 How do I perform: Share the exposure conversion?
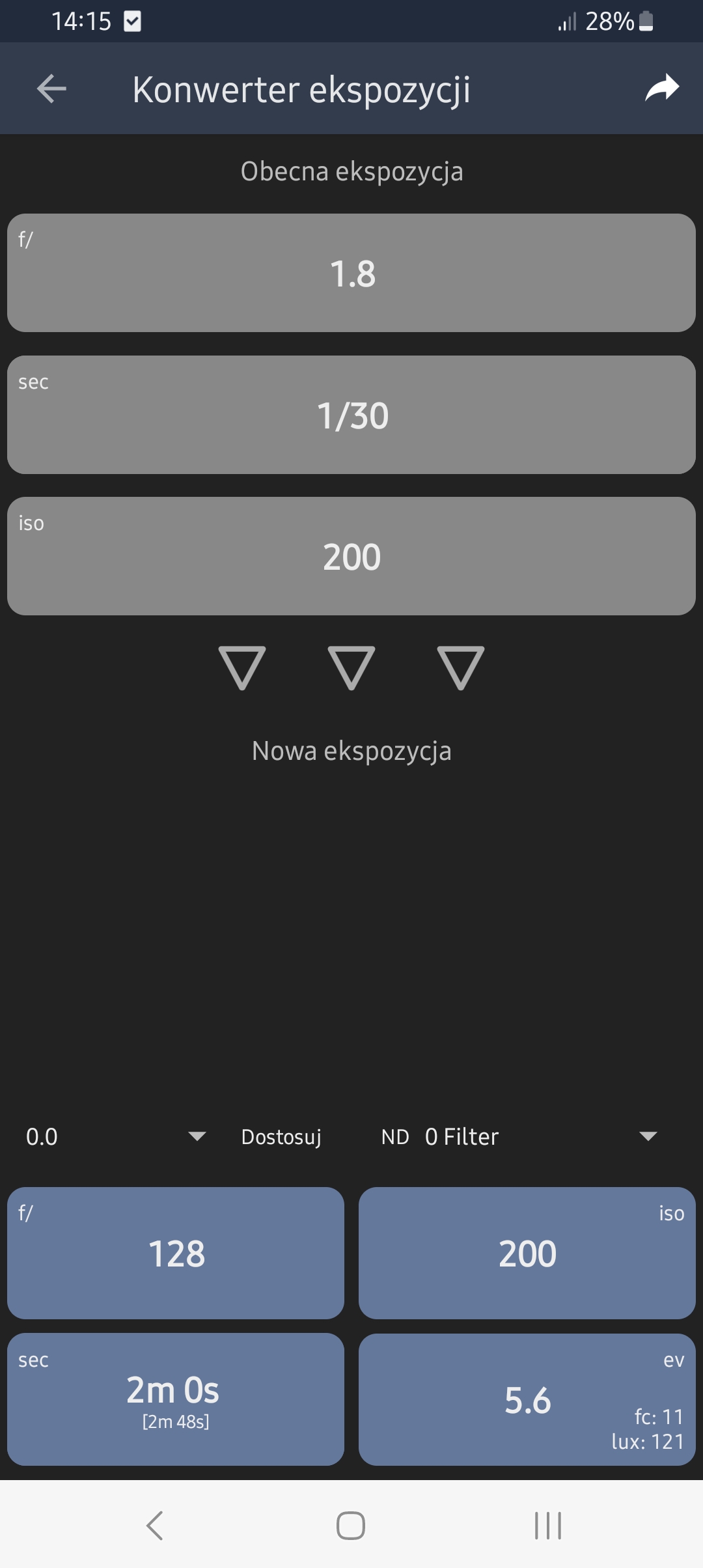pos(661,89)
